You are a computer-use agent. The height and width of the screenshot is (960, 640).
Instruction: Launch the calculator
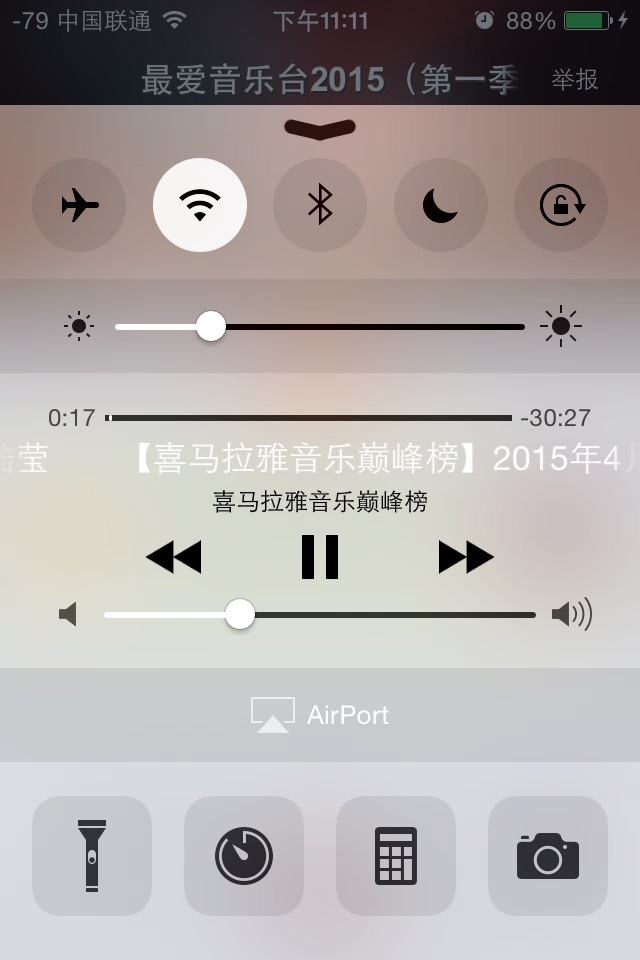click(x=396, y=855)
